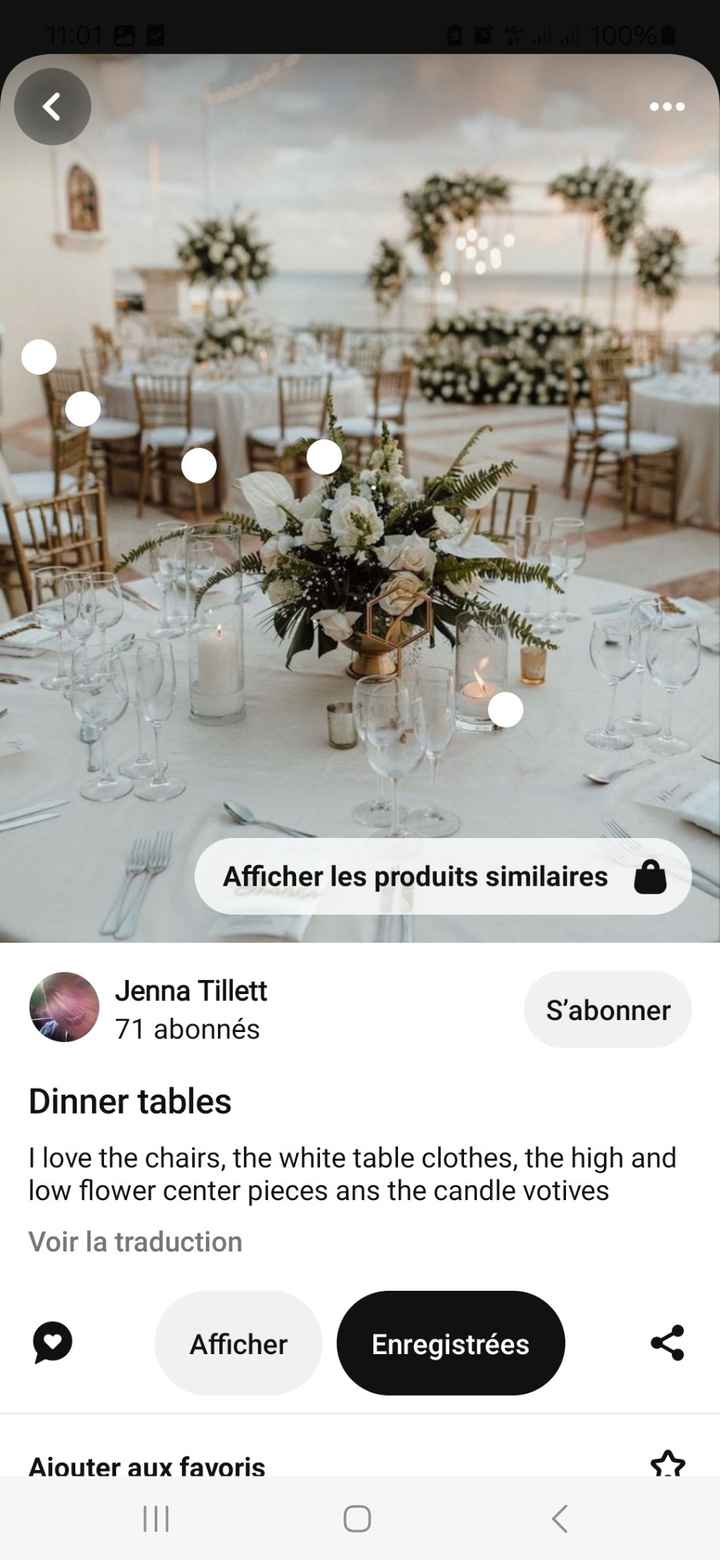This screenshot has height=1560, width=720.
Task: Open Jenna Tillett's profile name
Action: pyautogui.click(x=191, y=991)
